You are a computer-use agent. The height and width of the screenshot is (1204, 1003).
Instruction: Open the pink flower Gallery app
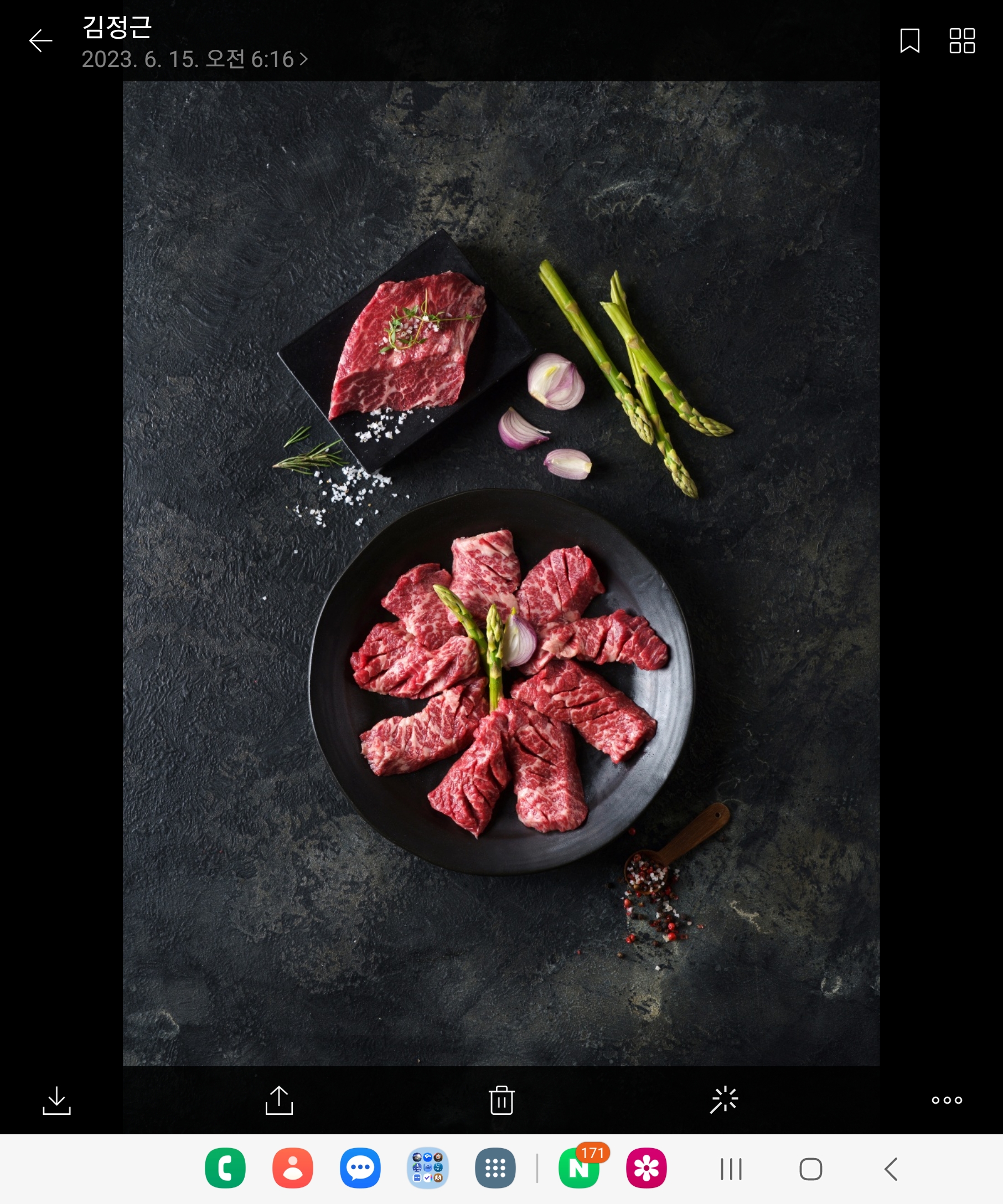647,1168
